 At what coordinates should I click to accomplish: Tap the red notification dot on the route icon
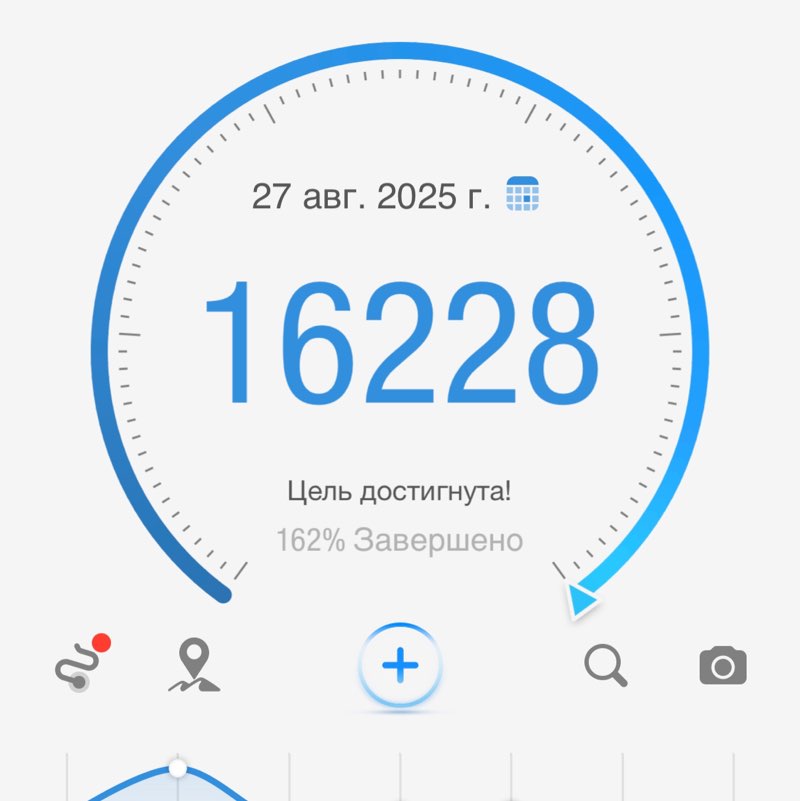coord(101,641)
